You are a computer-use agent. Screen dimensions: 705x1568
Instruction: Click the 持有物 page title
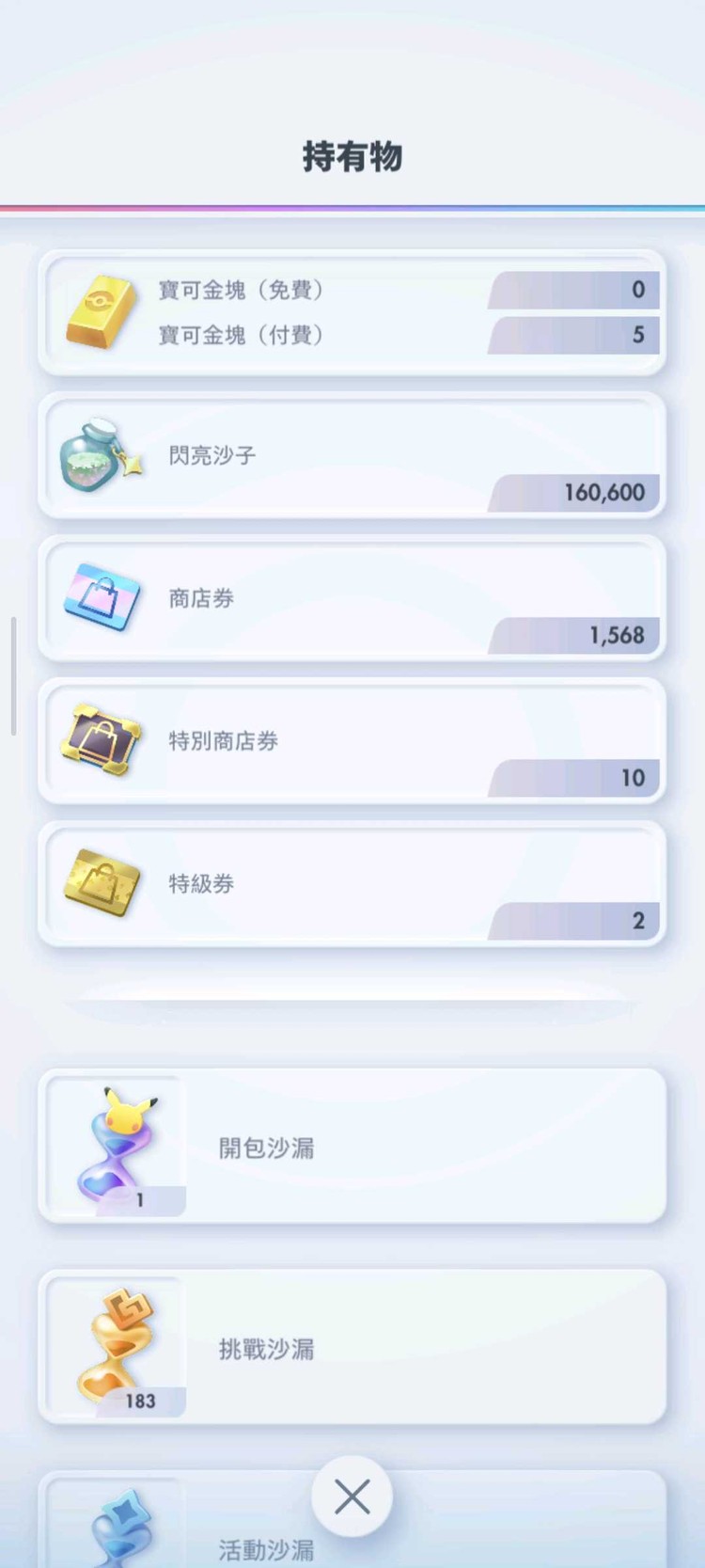352,156
